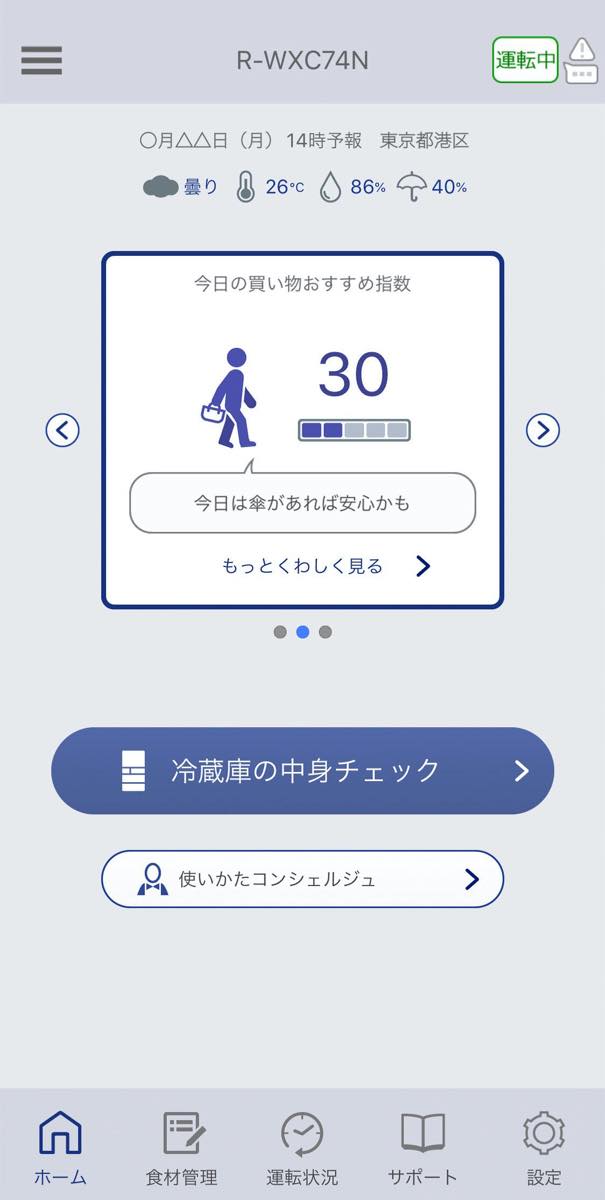The height and width of the screenshot is (1200, 605).
Task: Open the サポート tab
Action: pyautogui.click(x=422, y=1148)
